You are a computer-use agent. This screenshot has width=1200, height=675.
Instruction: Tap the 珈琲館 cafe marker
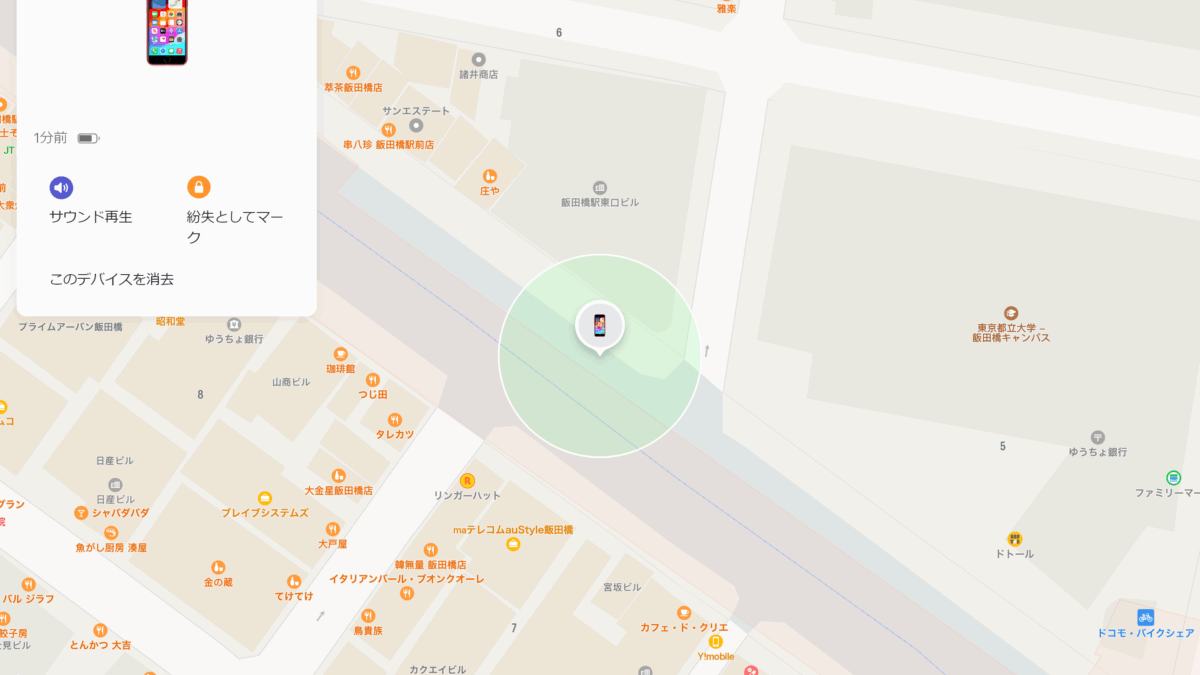tap(341, 354)
